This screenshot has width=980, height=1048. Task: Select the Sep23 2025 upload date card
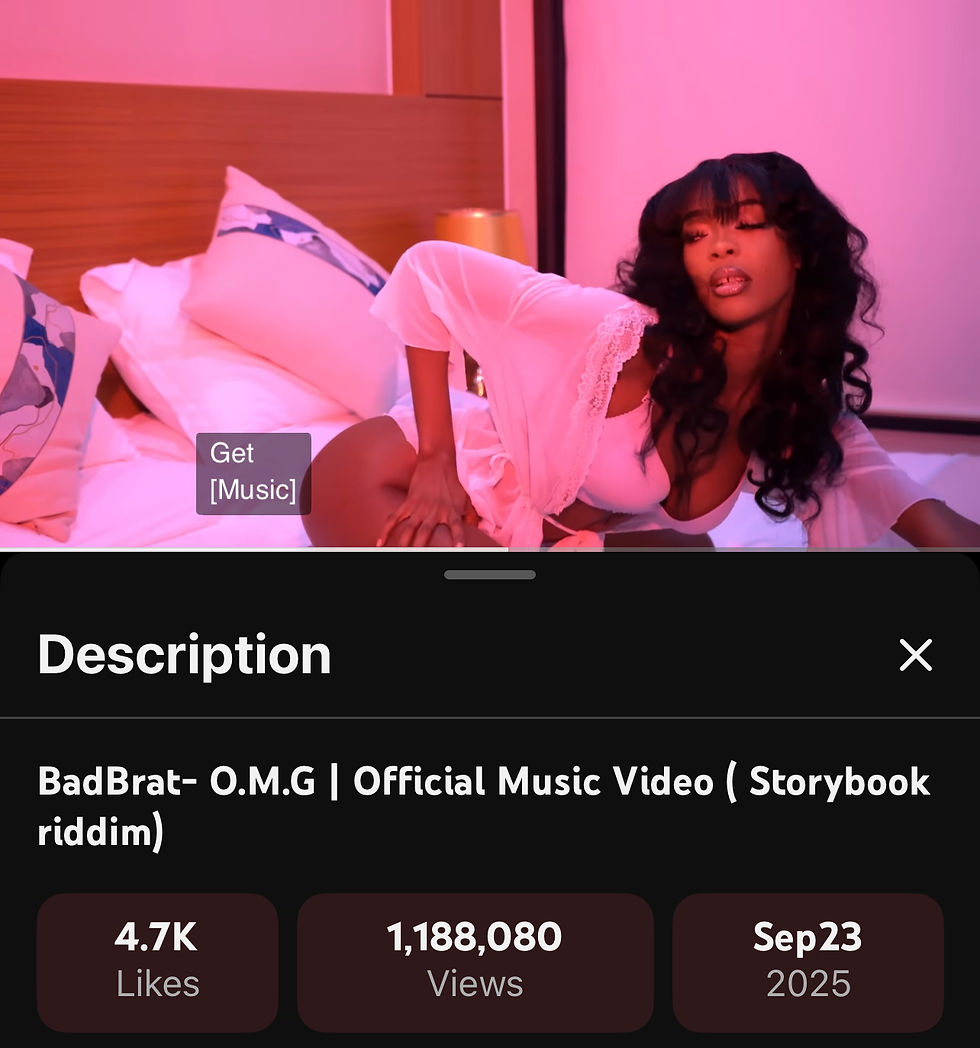coord(808,960)
